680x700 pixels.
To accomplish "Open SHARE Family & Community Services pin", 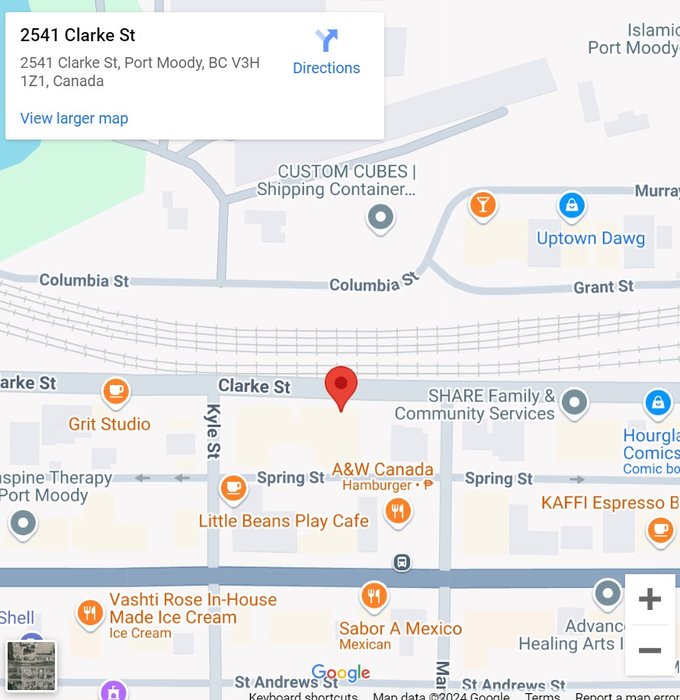I will [x=574, y=403].
